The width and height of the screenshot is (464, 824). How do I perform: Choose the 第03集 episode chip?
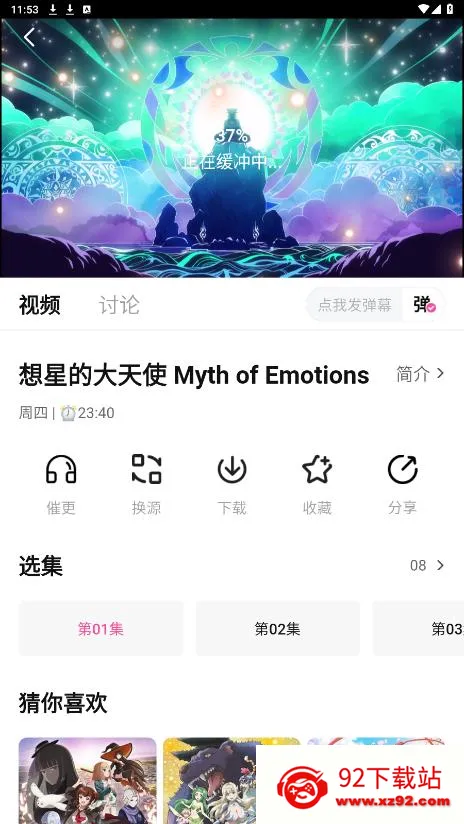[418, 629]
